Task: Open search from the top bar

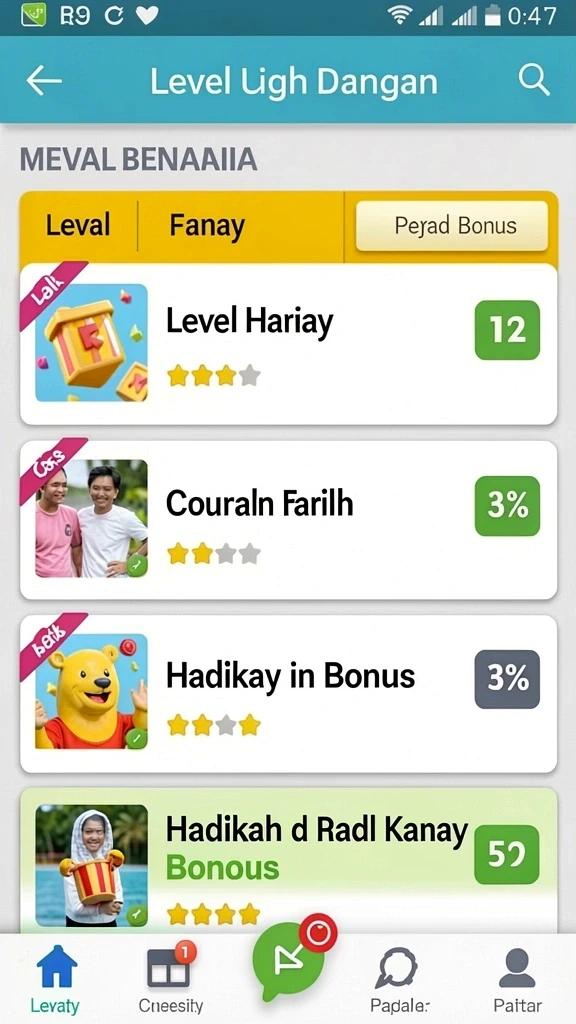Action: 534,80
